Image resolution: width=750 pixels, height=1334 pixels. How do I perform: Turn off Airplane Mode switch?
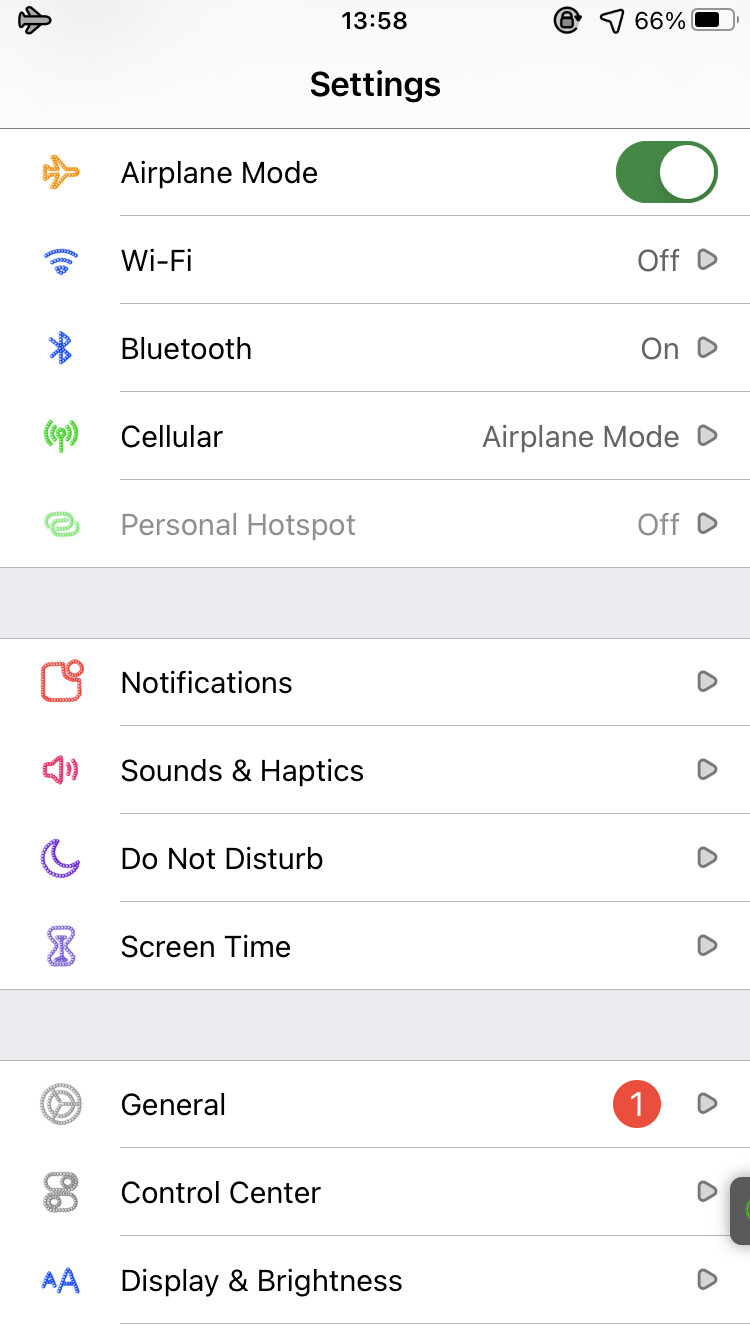(x=666, y=172)
